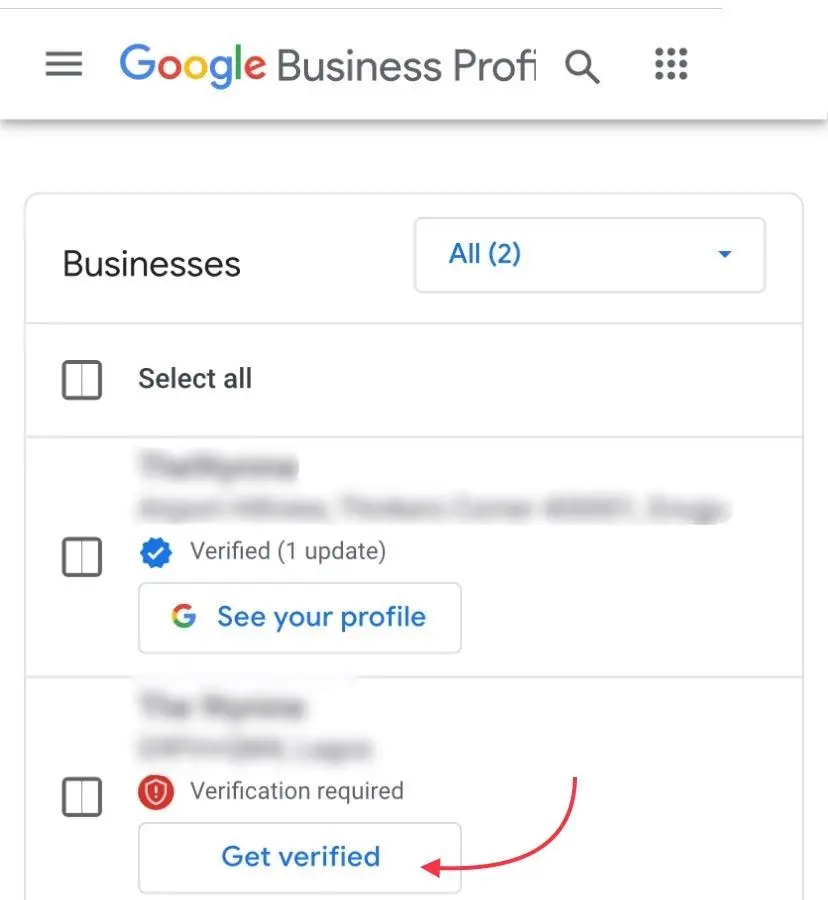Screen dimensions: 828x900
Task: Expand the All (2) dropdown filter
Action: tap(590, 255)
